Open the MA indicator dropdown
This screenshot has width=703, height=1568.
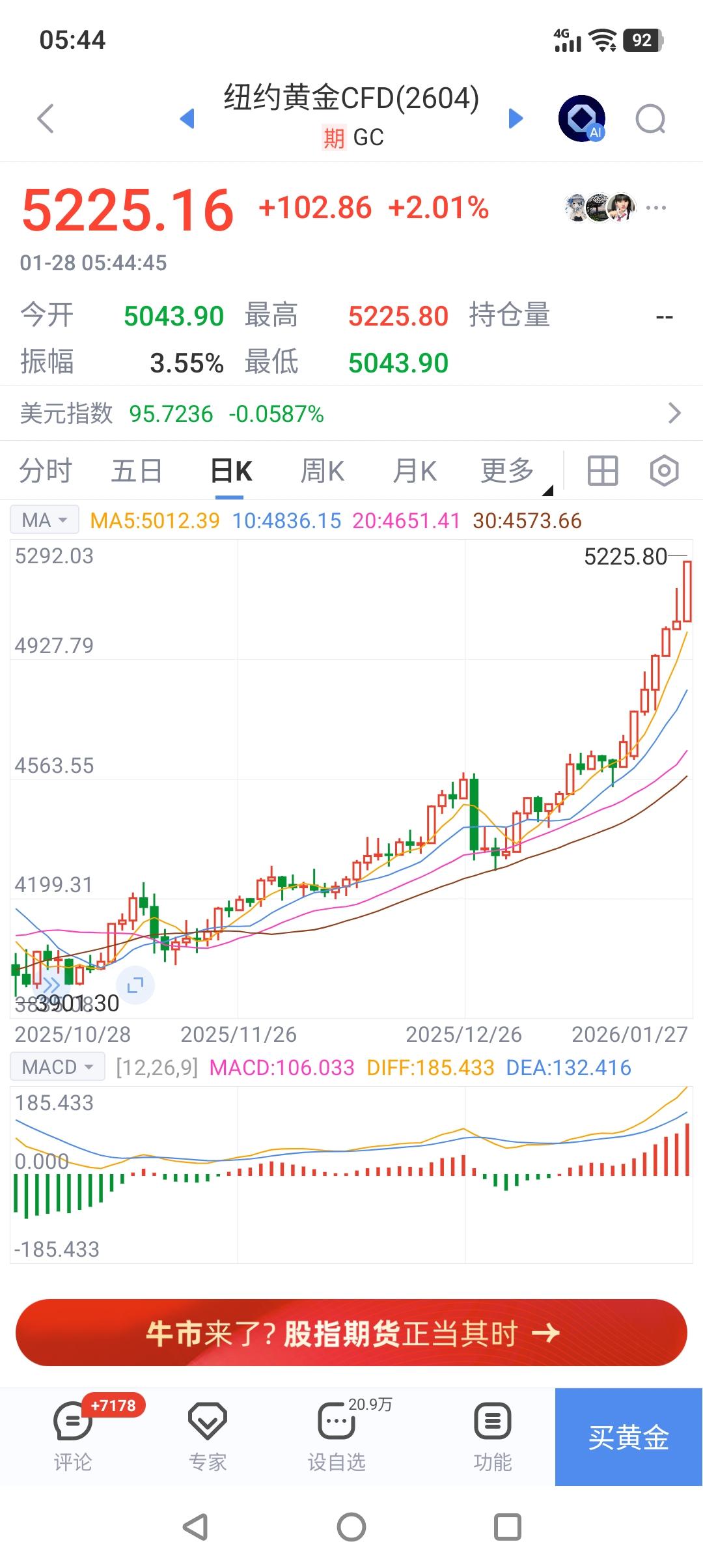pyautogui.click(x=43, y=519)
